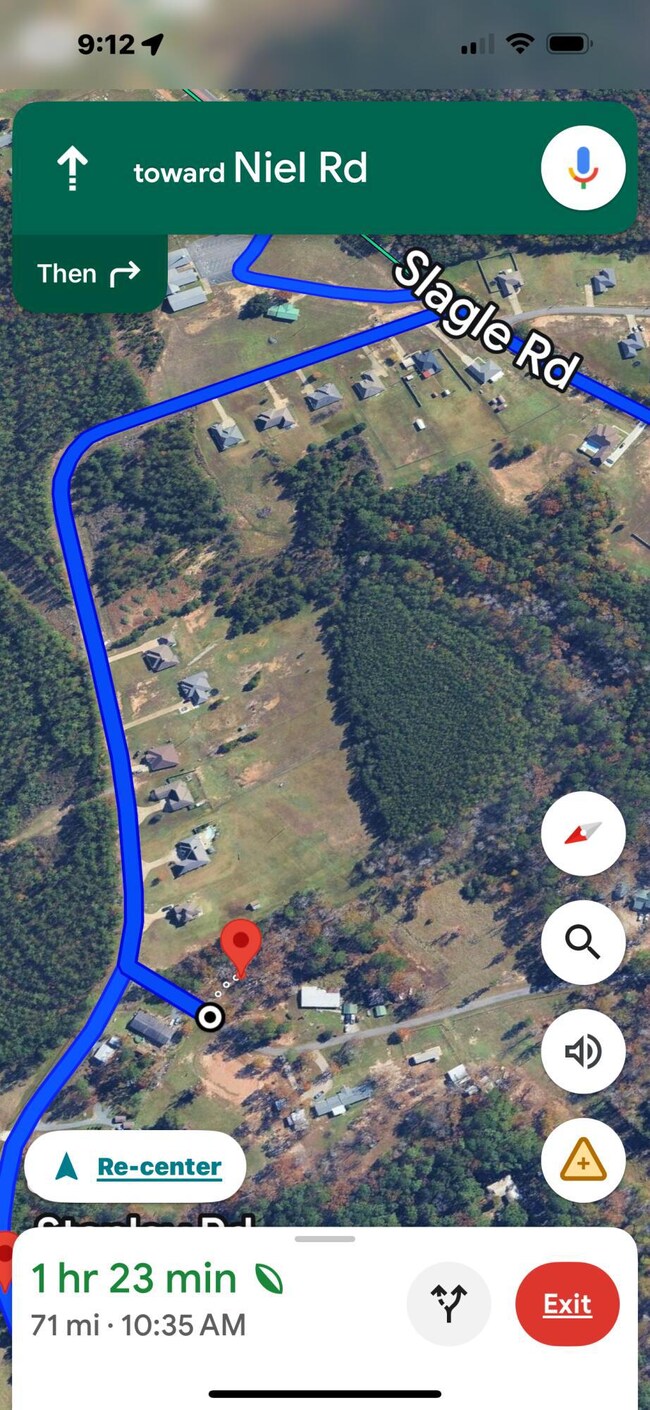
Task: Open the toward Niel Rd direction banner
Action: click(x=270, y=168)
